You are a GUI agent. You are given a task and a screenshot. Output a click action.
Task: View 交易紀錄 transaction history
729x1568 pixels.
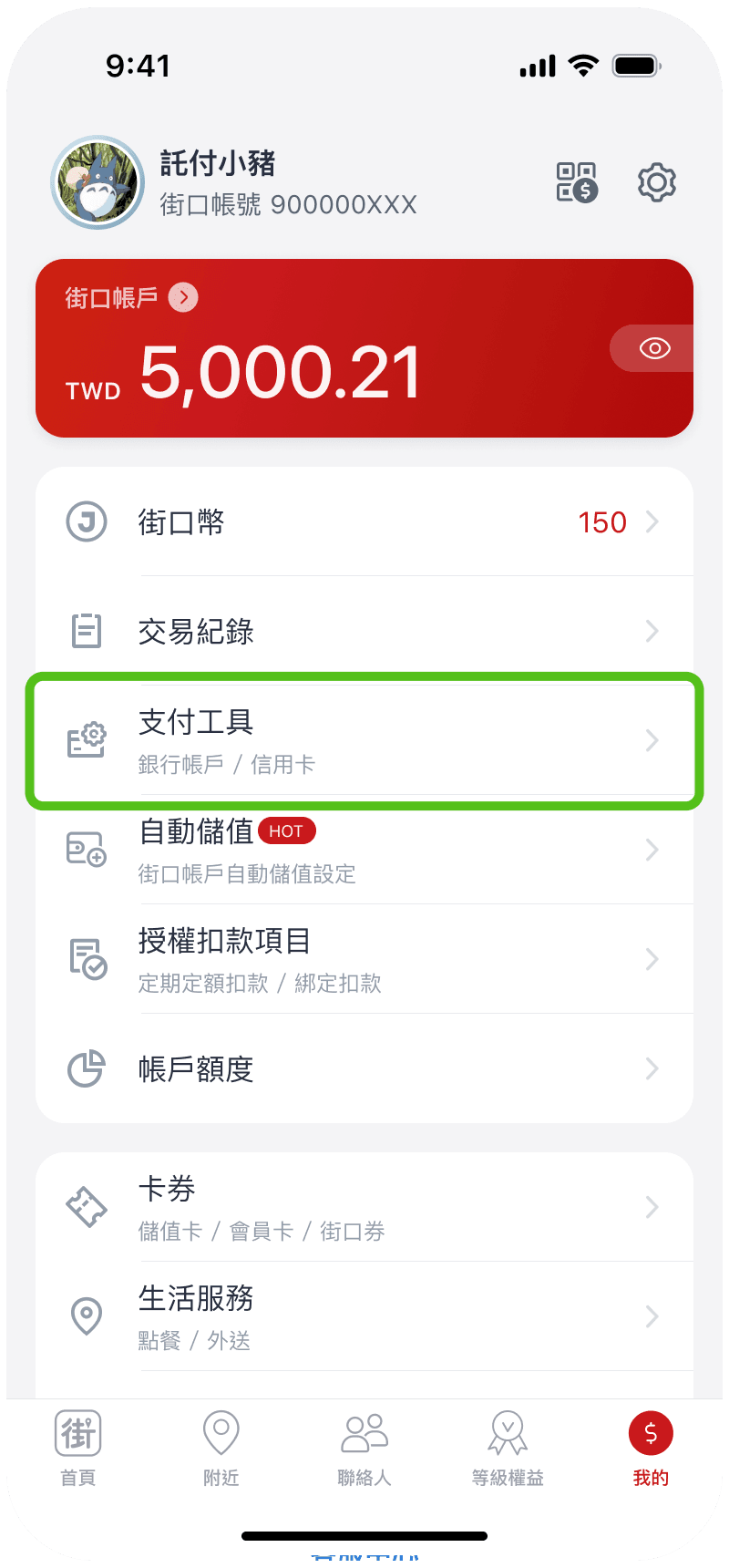pos(364,631)
